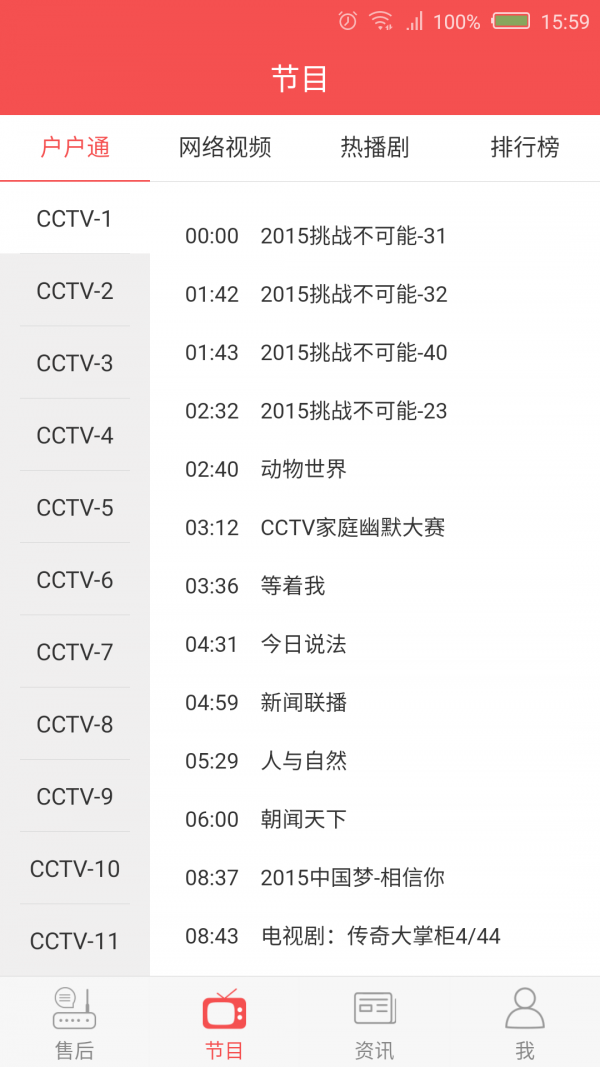
Task: Open the CCTV-8 program list
Action: pyautogui.click(x=75, y=724)
